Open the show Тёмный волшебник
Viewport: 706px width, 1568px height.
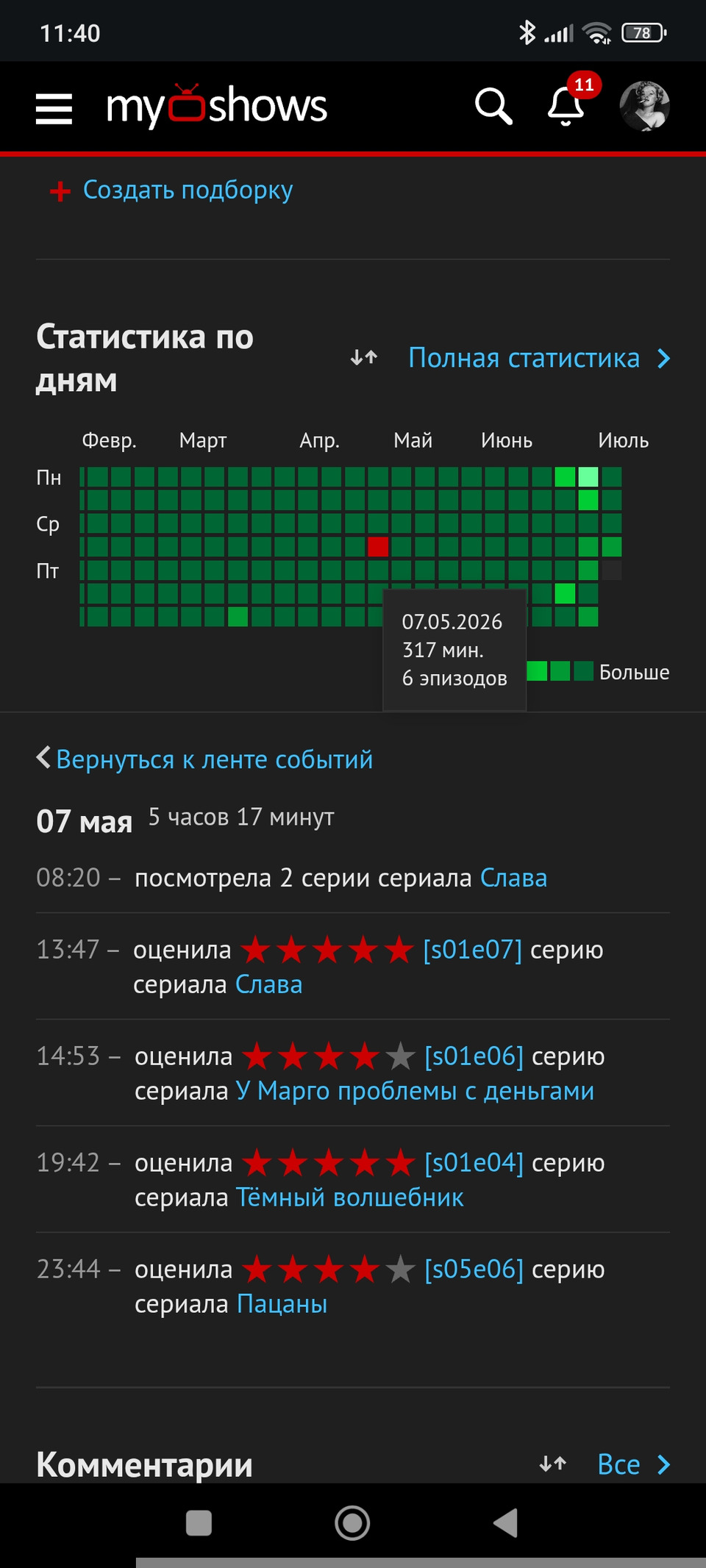[x=350, y=1198]
